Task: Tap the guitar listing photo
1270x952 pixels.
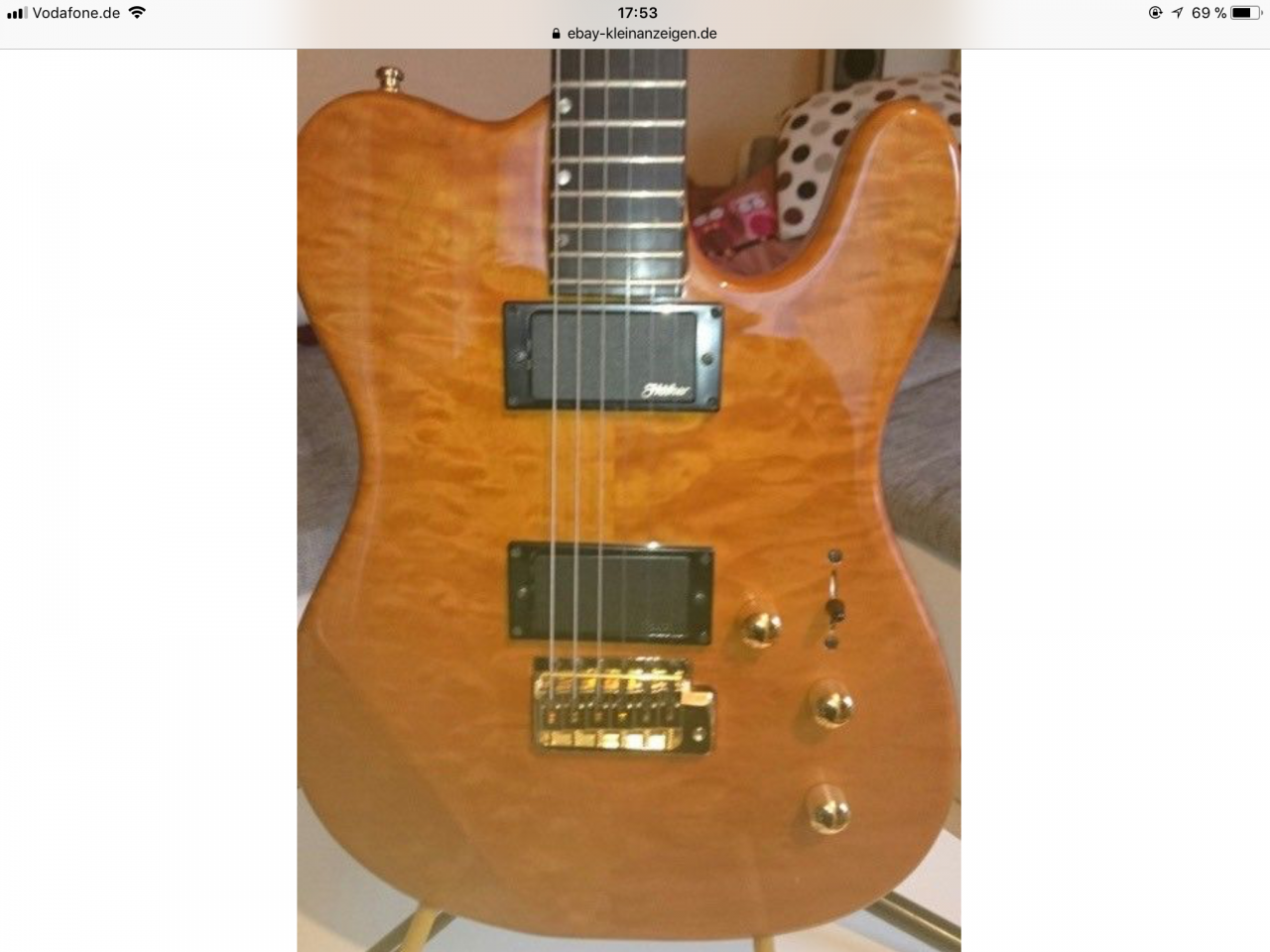Action: [628, 496]
